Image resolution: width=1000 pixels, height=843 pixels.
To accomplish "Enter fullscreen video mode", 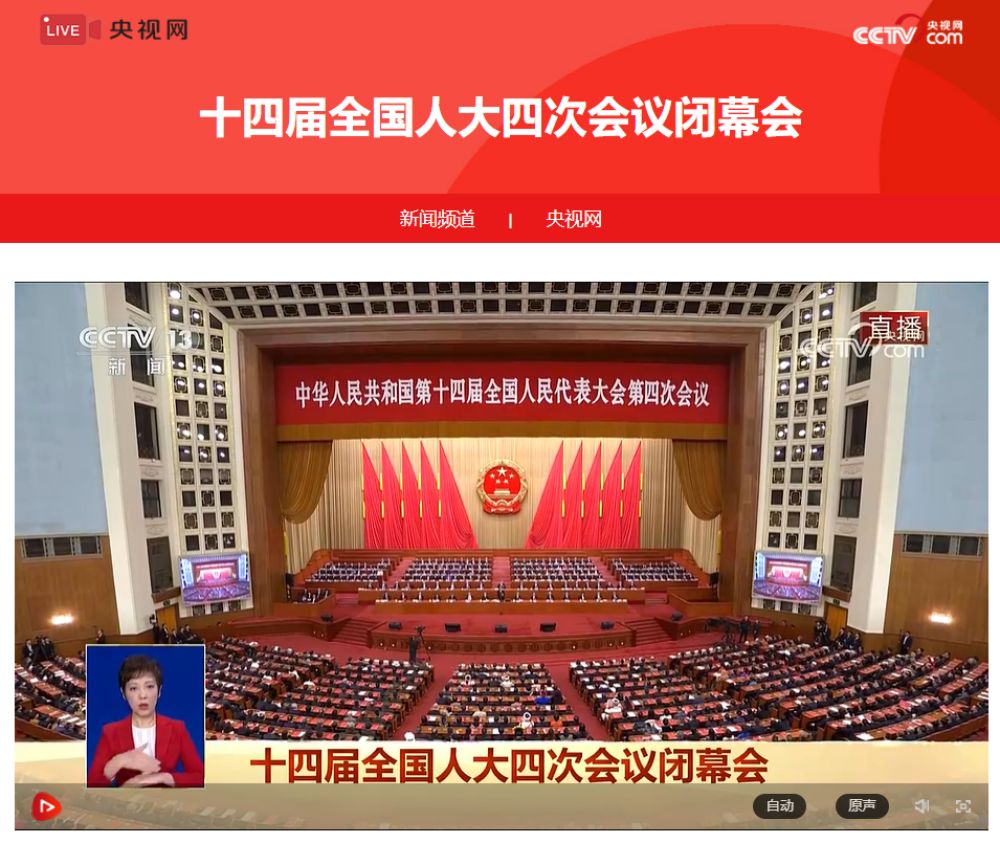I will tap(963, 806).
